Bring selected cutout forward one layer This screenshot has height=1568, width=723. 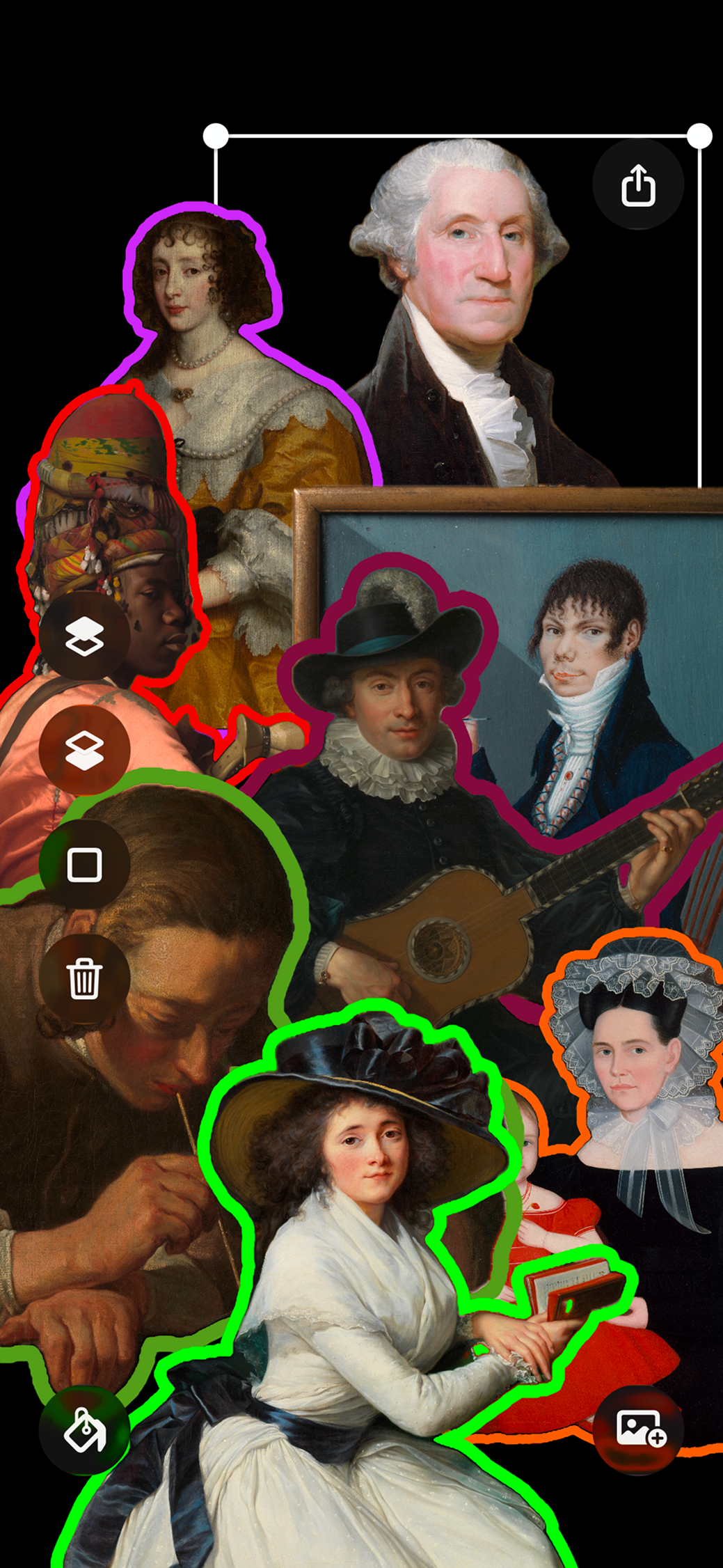pyautogui.click(x=84, y=636)
